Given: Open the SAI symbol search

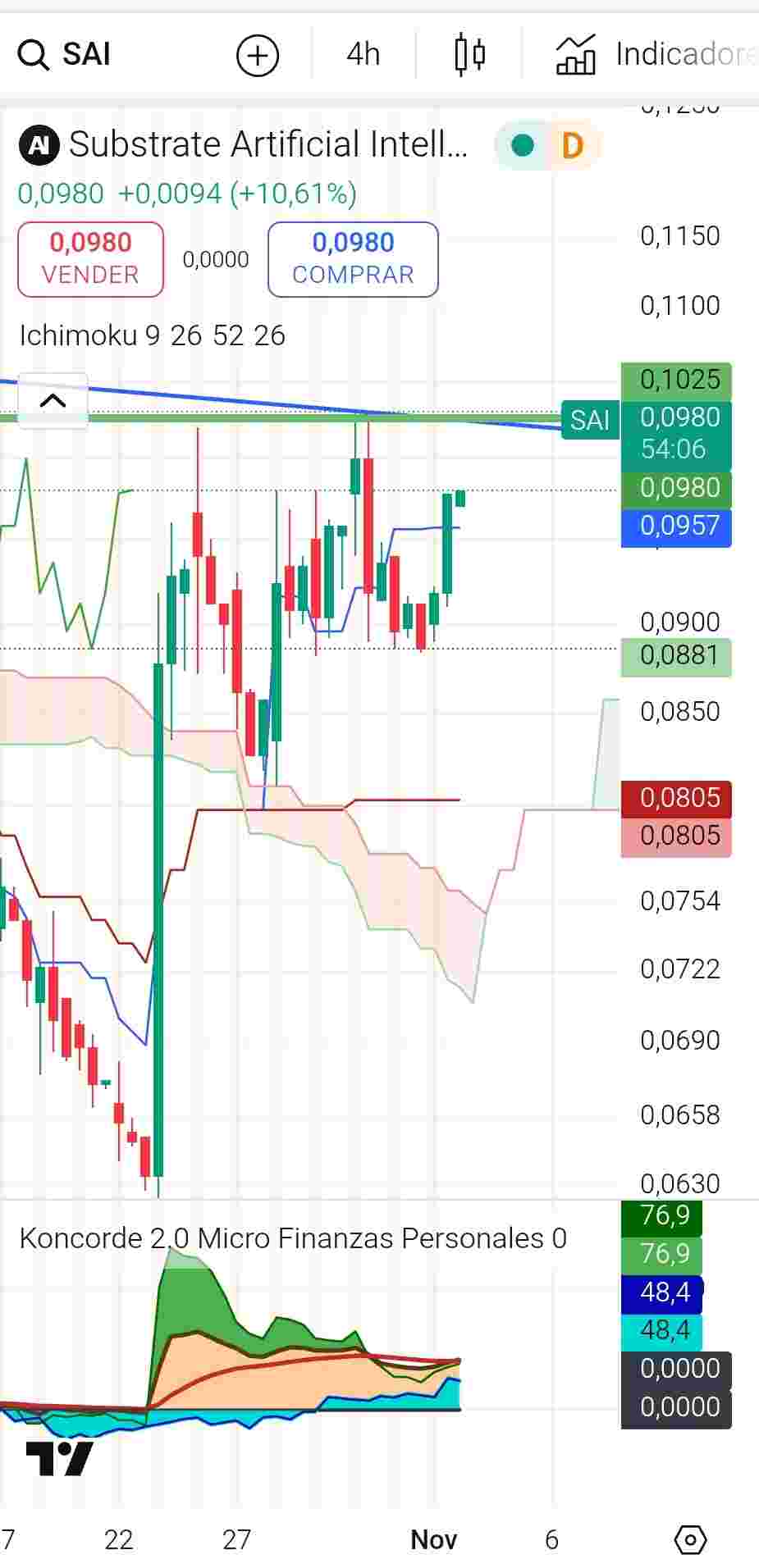Looking at the screenshot, I should pyautogui.click(x=66, y=55).
